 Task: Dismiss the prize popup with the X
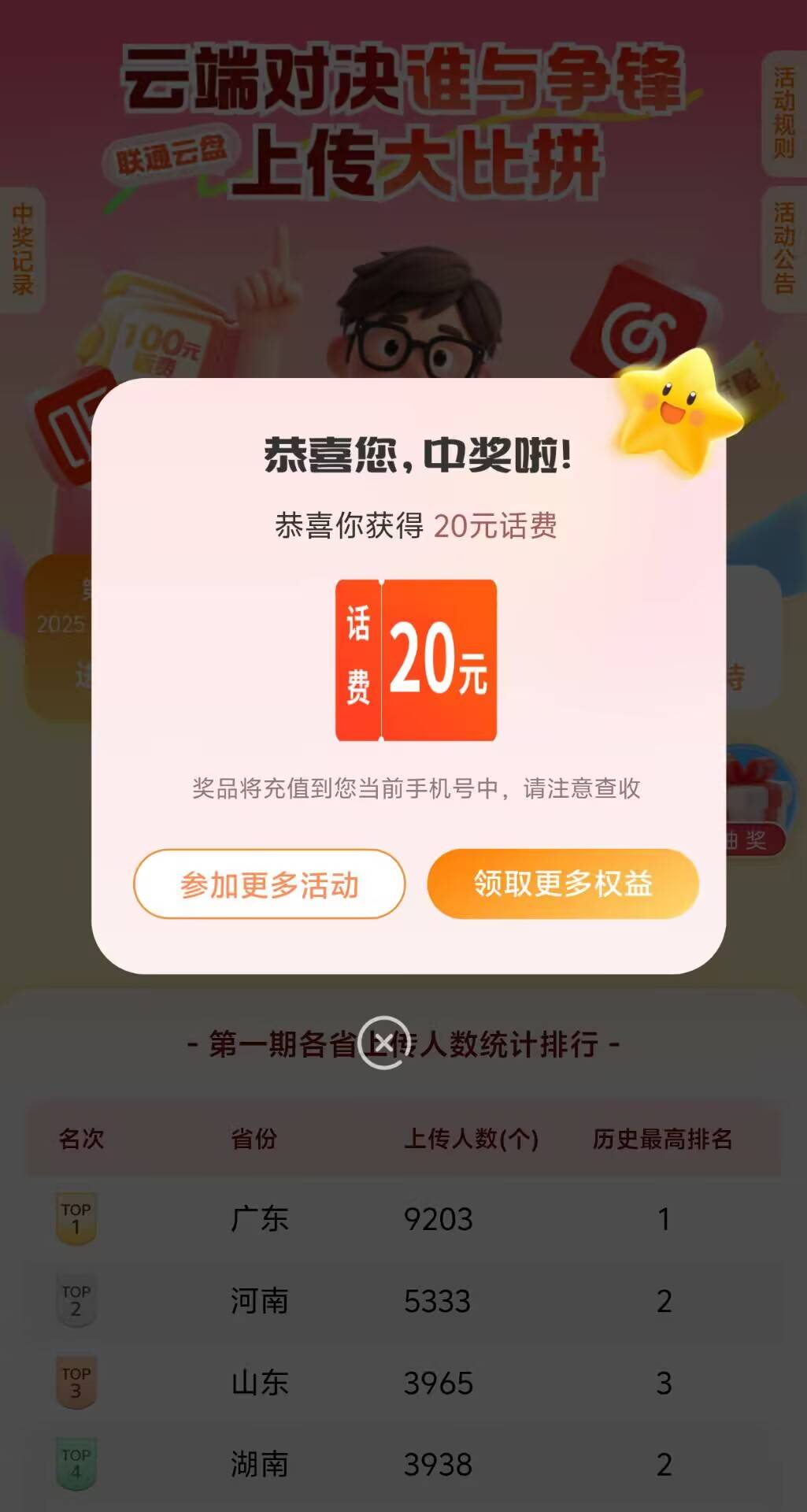pyautogui.click(x=384, y=1043)
